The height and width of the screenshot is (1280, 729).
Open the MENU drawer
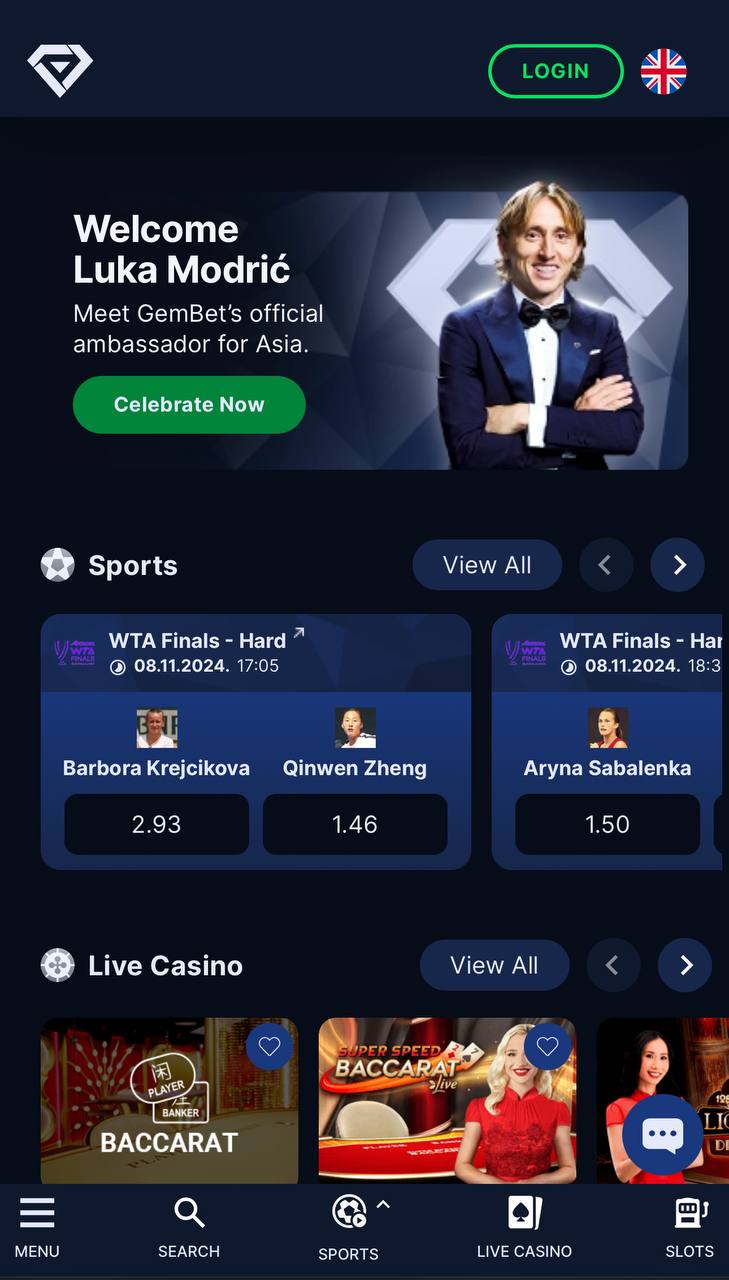coord(37,1228)
